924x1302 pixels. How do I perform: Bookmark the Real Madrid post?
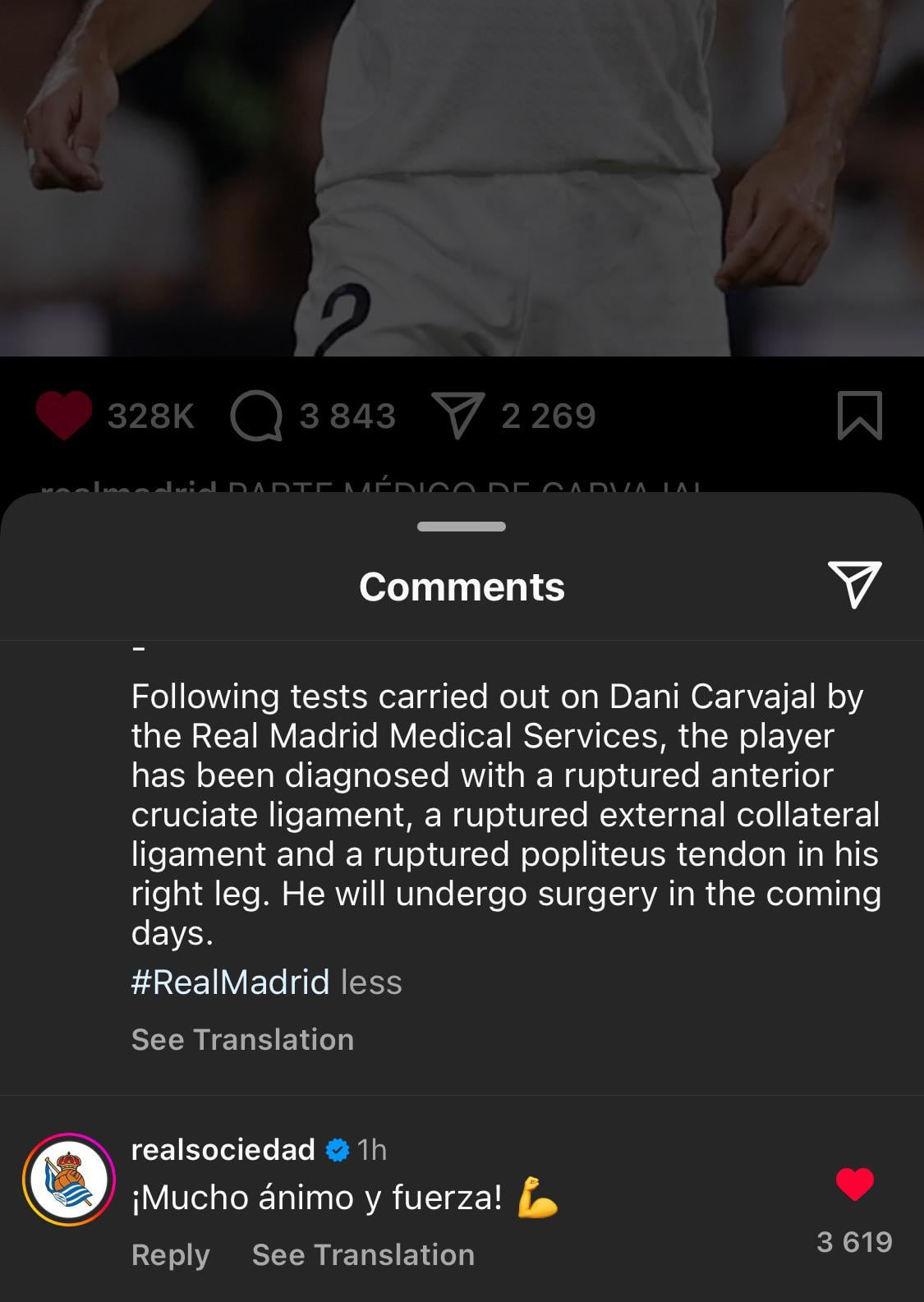click(x=859, y=416)
